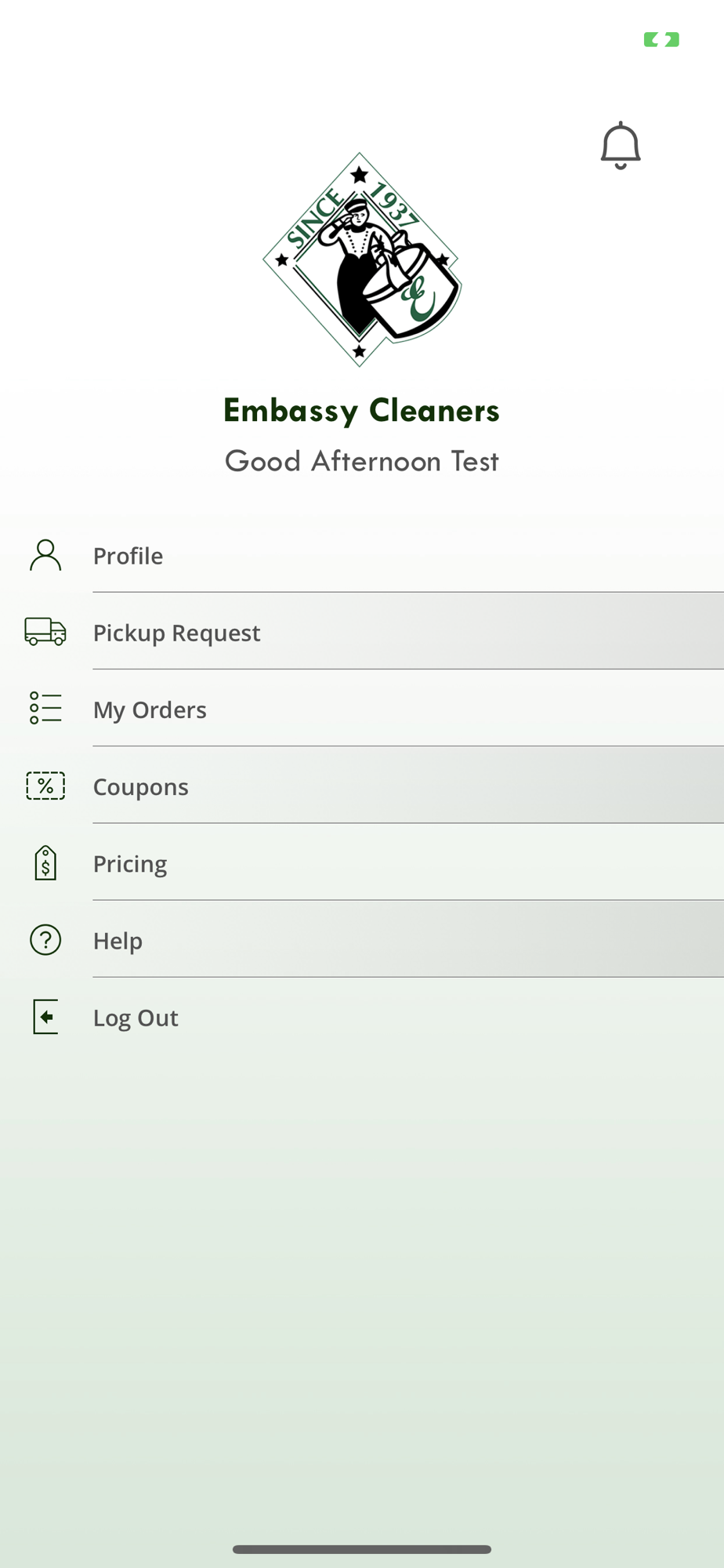Open the notifications bell
Screen dimensions: 724x1568
click(x=621, y=145)
